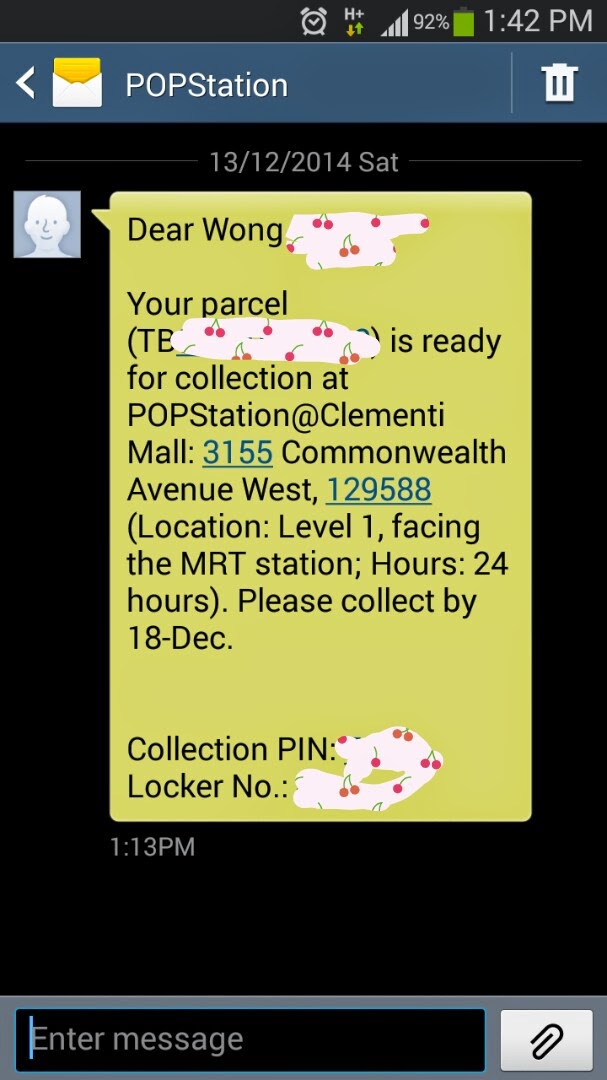Screen dimensions: 607x1080
Task: Open the underlined 129588 link
Action: (x=378, y=489)
